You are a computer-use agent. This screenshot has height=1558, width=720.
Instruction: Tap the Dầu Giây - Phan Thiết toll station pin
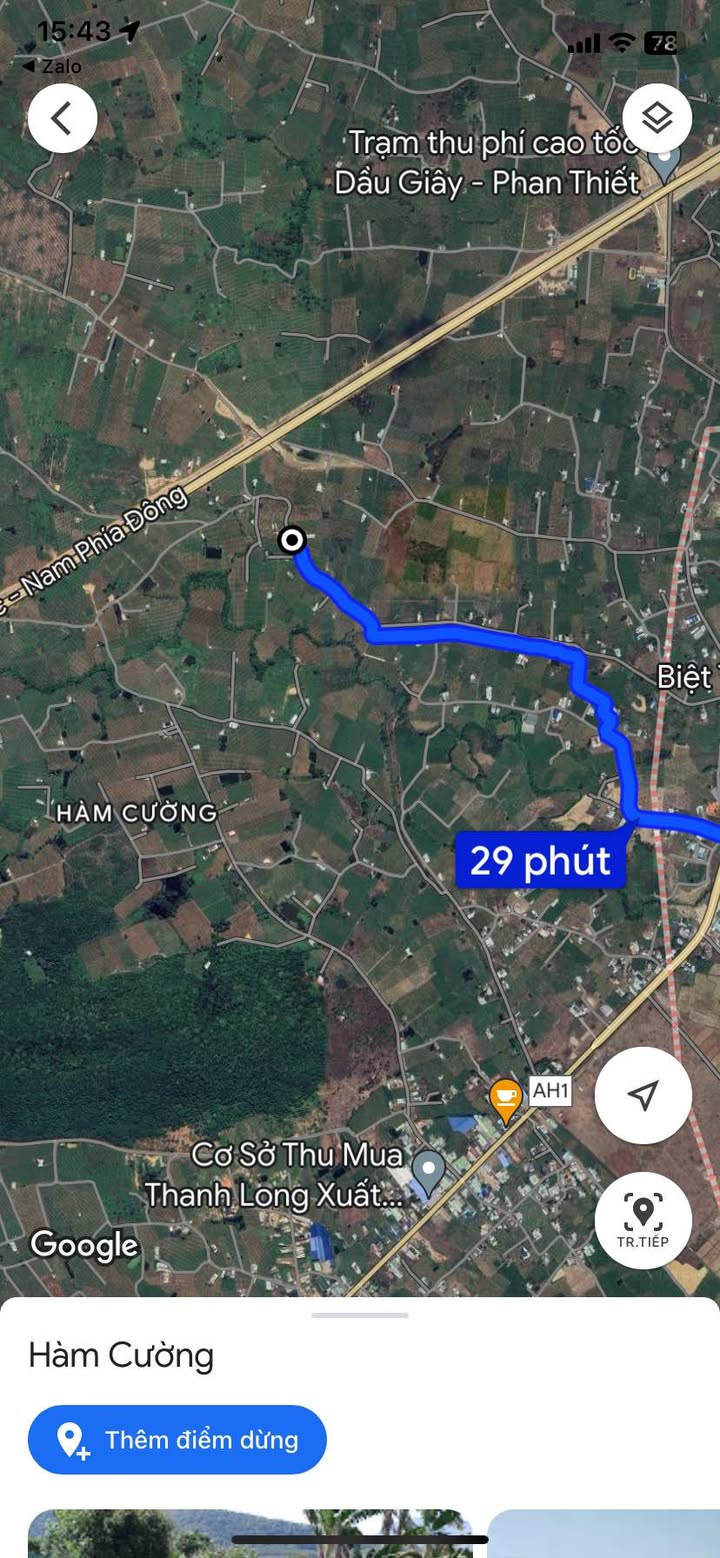(664, 160)
